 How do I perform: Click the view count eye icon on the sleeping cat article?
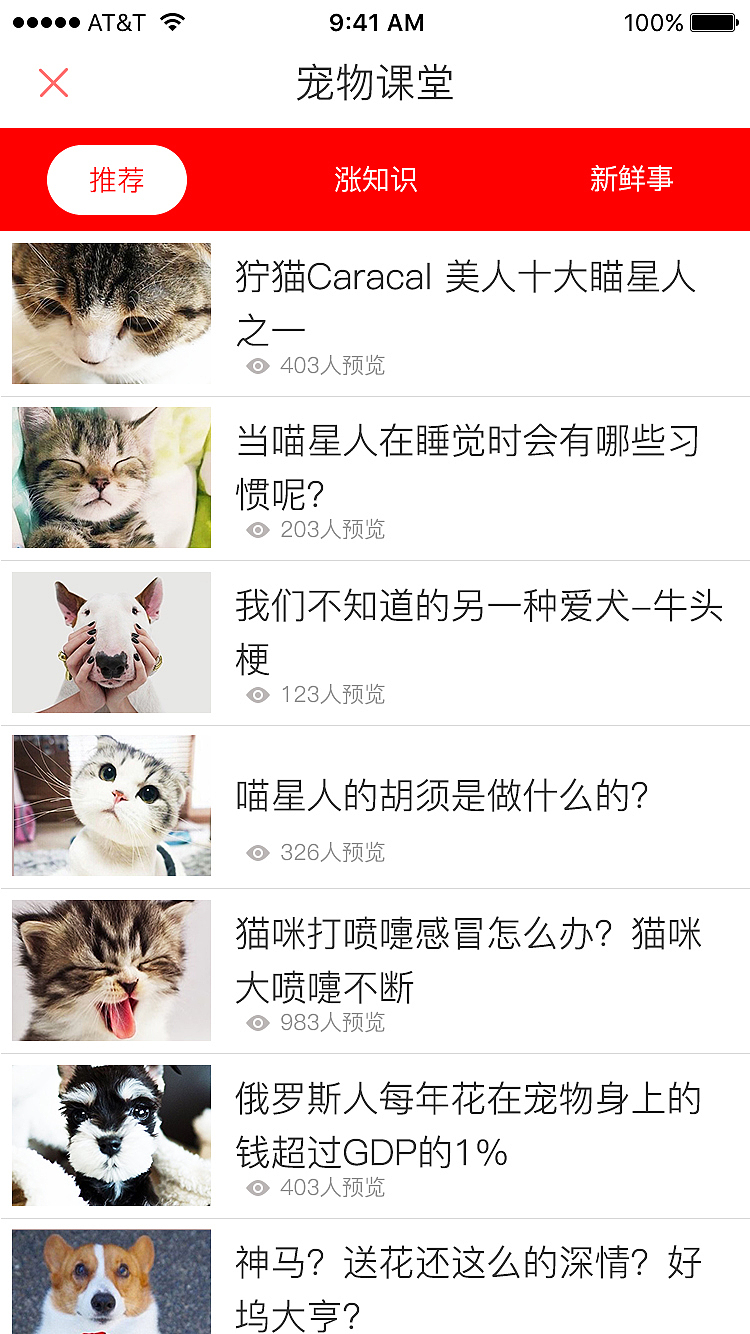pos(258,530)
